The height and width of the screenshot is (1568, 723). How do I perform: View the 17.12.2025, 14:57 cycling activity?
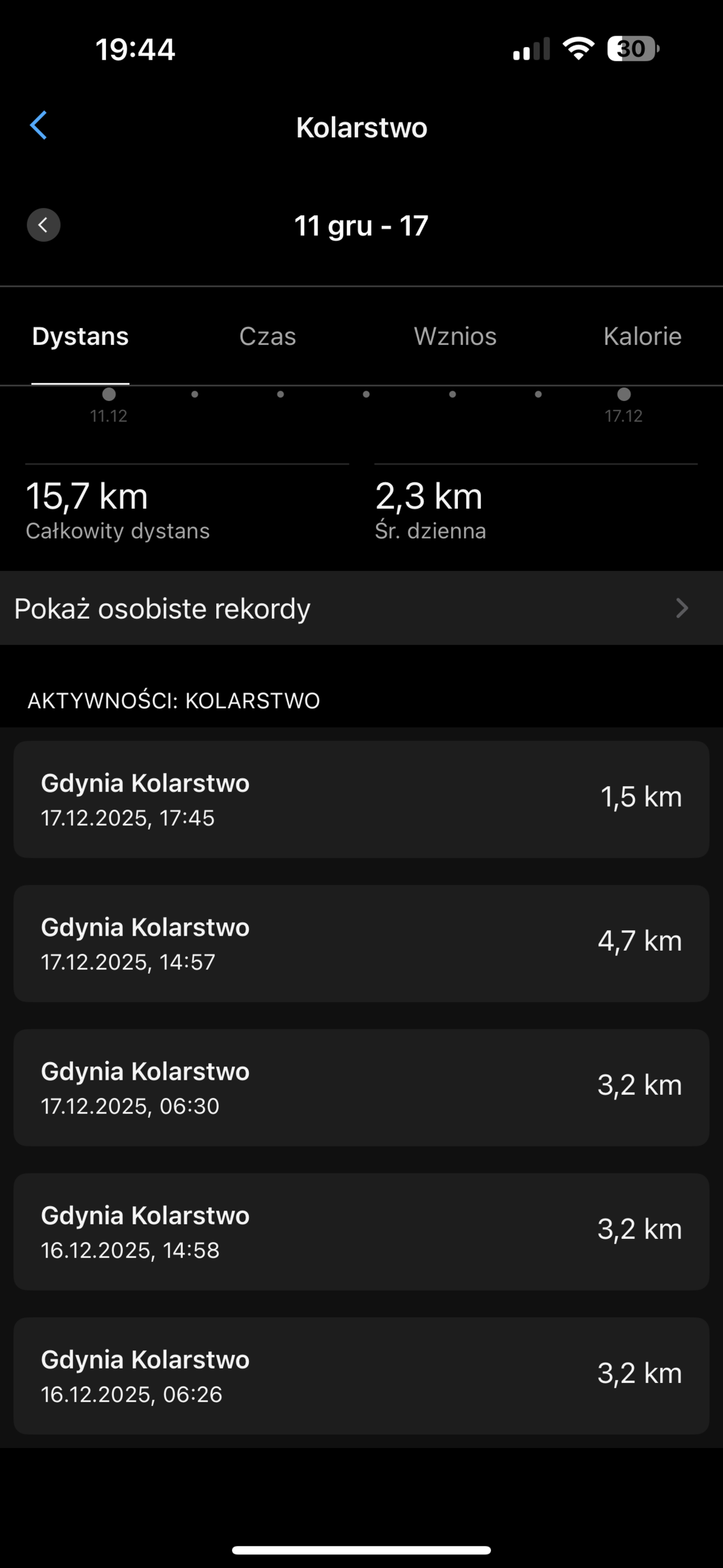tap(361, 943)
